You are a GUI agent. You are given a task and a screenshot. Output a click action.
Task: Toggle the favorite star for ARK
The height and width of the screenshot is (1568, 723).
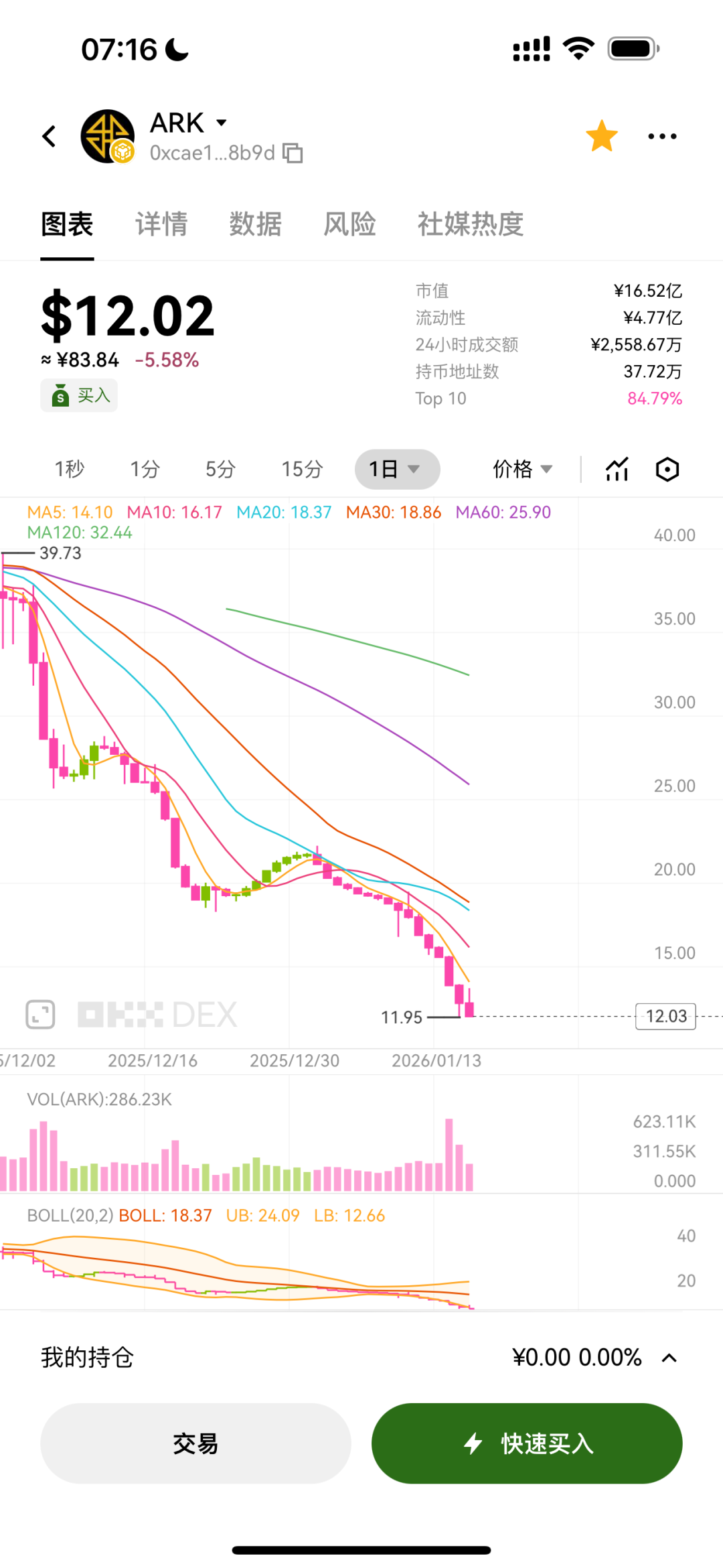tap(601, 136)
